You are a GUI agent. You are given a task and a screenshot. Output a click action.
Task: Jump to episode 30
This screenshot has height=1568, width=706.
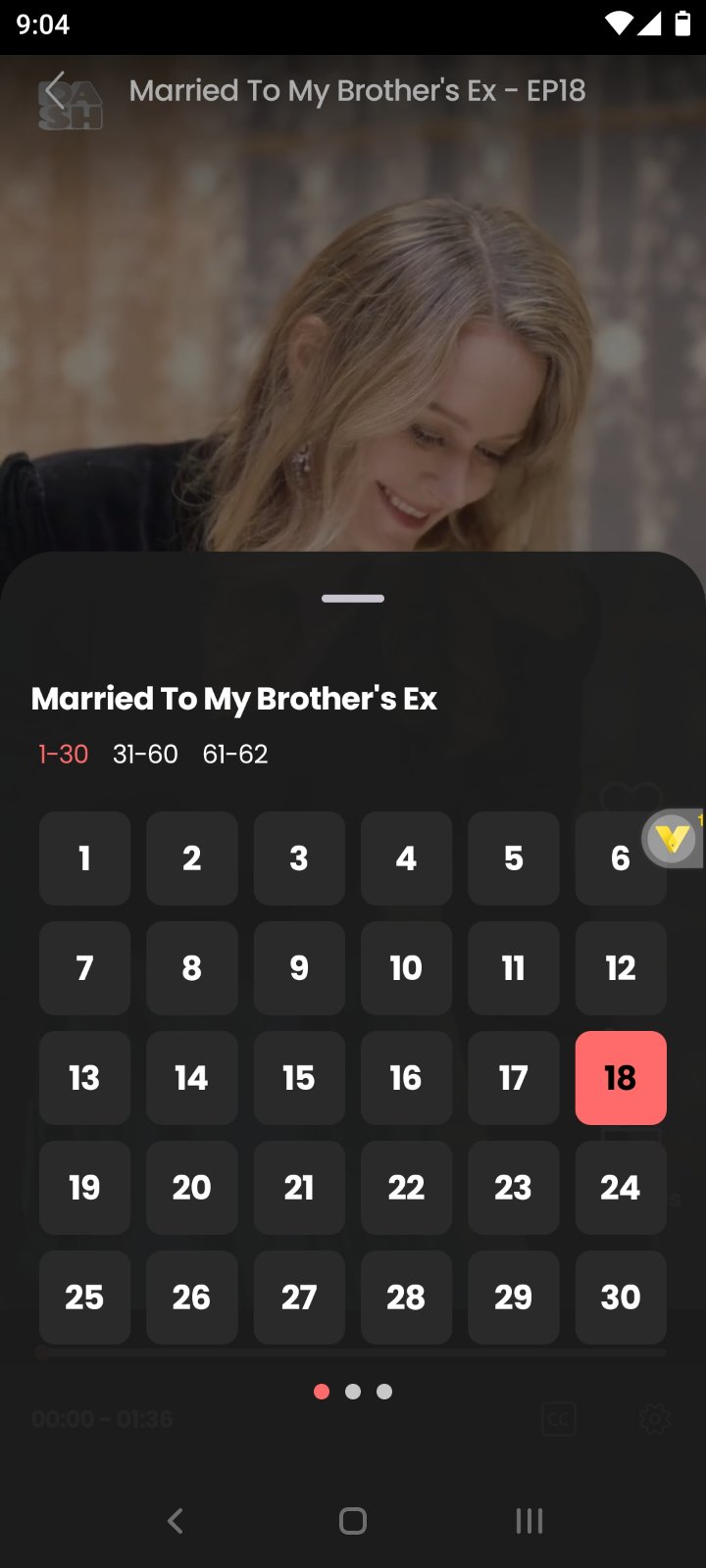click(621, 1298)
